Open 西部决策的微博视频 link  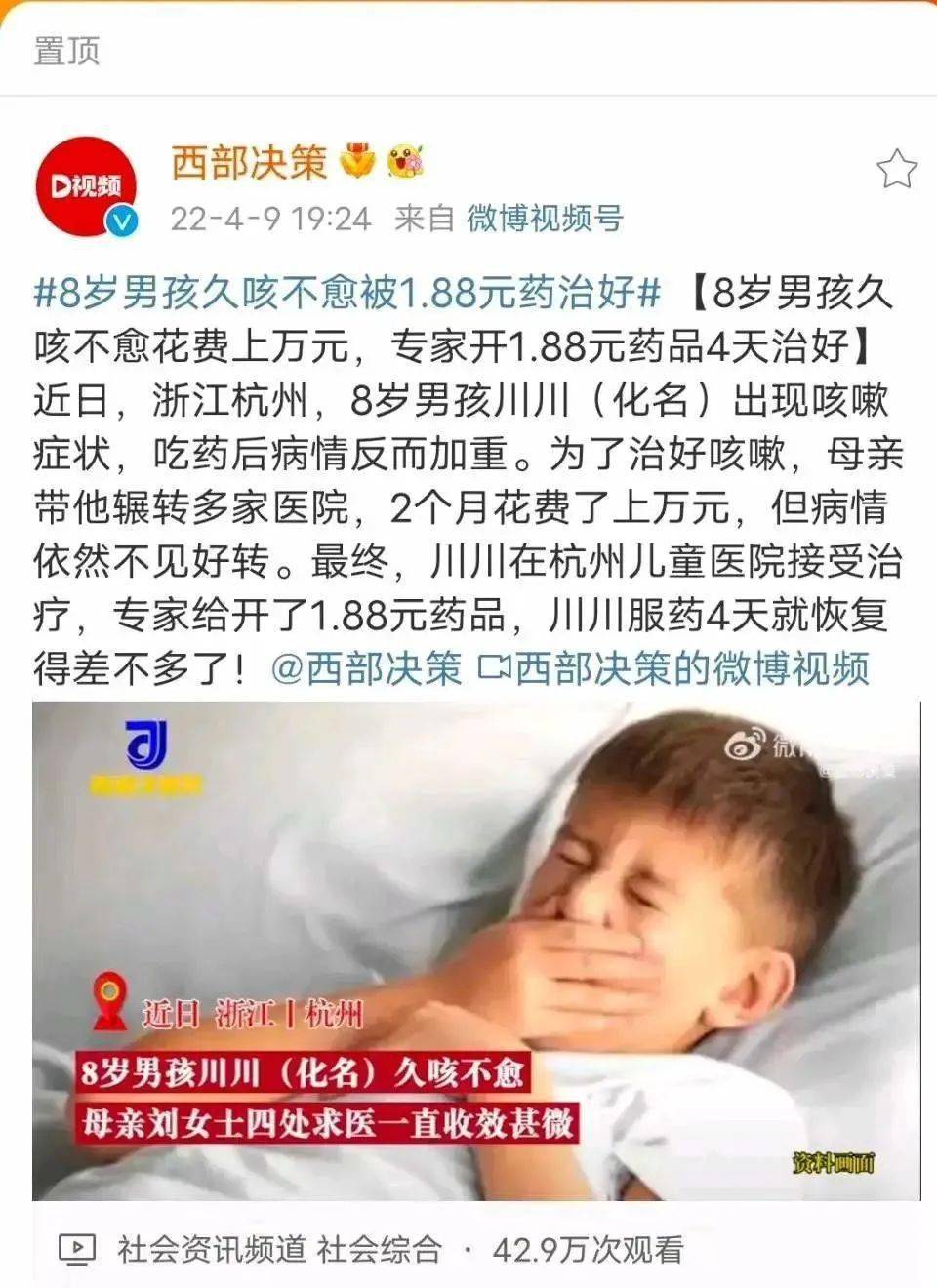pyautogui.click(x=673, y=668)
